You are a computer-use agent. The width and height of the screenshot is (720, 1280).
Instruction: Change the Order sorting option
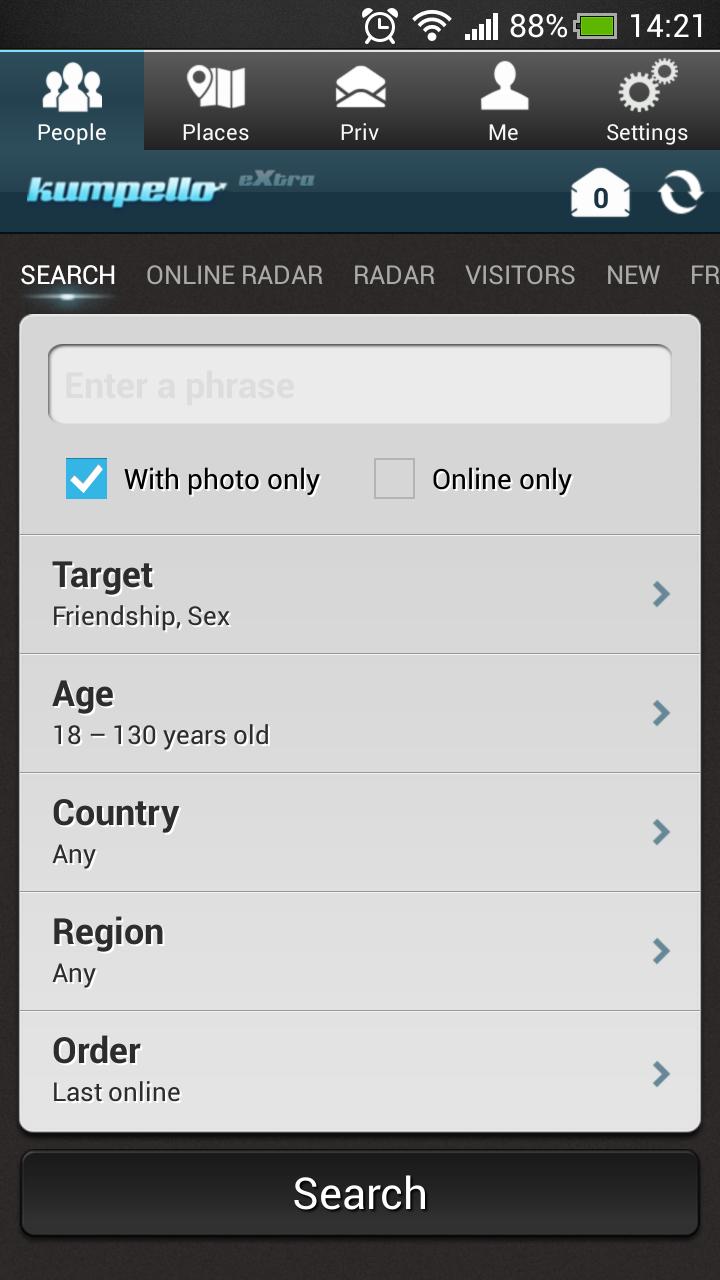click(360, 1071)
